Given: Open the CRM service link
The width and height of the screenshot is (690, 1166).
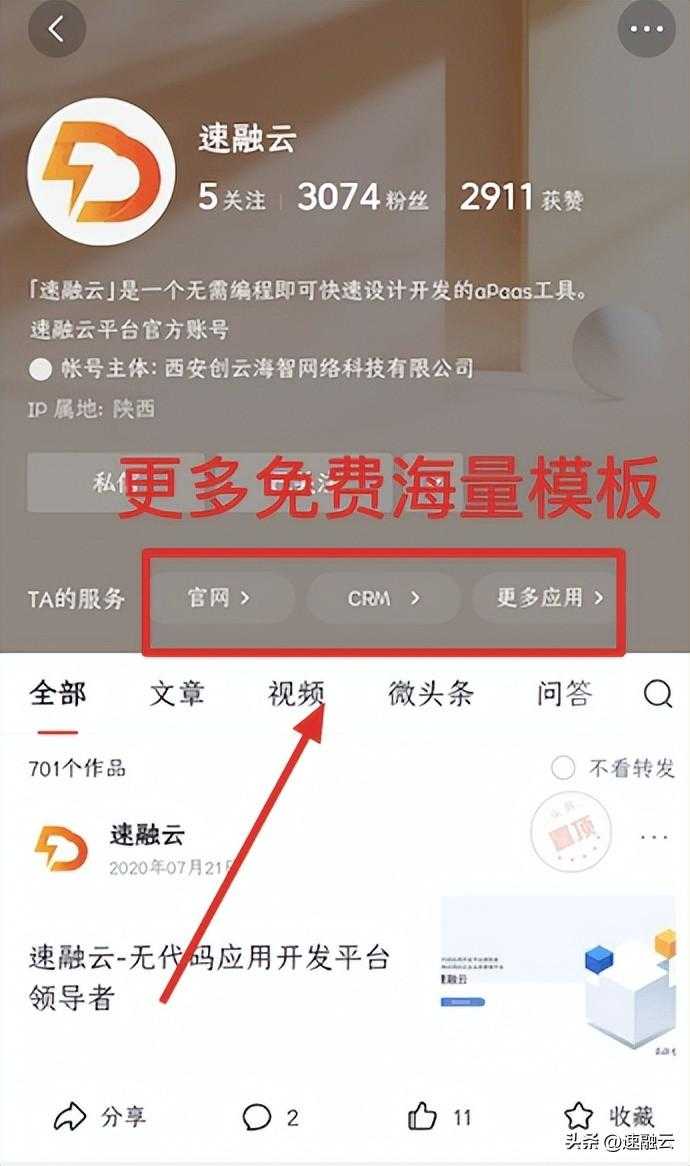Looking at the screenshot, I should coord(384,598).
